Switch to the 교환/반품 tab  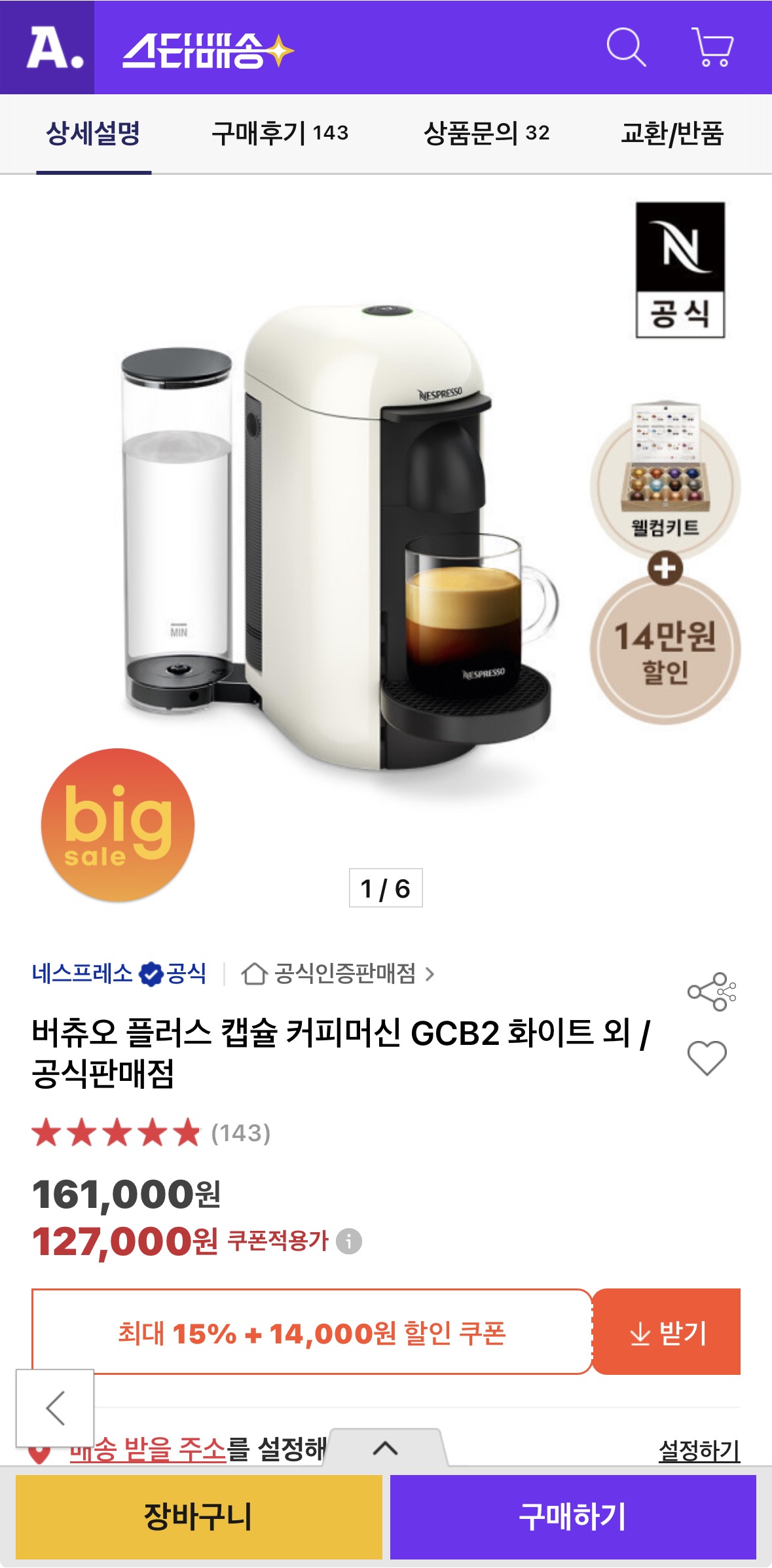click(x=672, y=134)
